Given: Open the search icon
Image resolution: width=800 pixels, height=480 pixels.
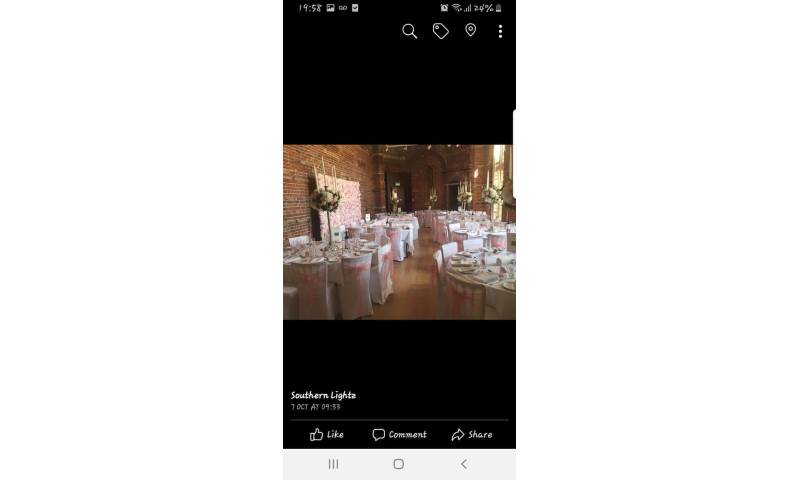Looking at the screenshot, I should coord(409,31).
